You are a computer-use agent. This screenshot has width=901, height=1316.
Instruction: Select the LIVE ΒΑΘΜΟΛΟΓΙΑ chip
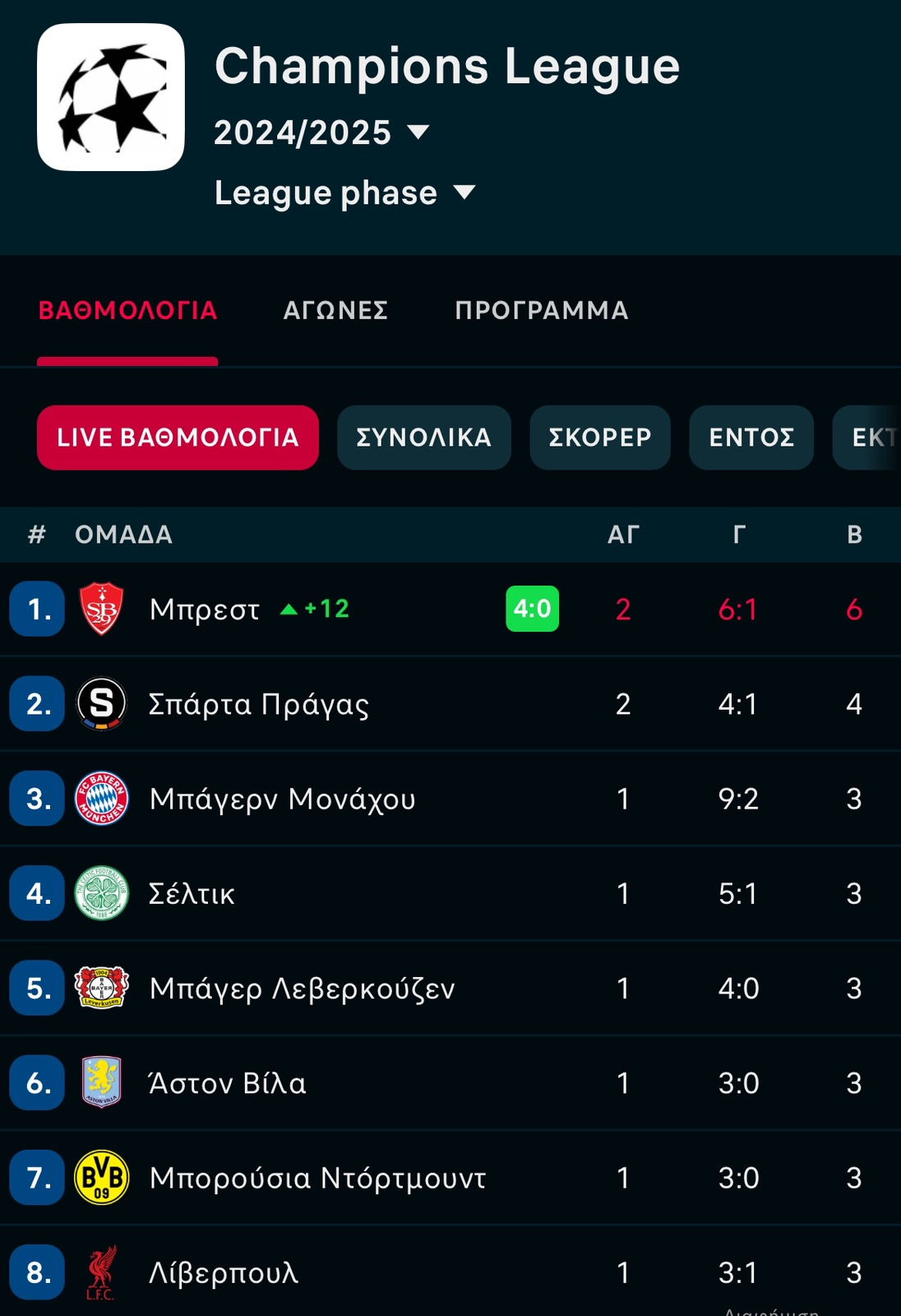178,438
